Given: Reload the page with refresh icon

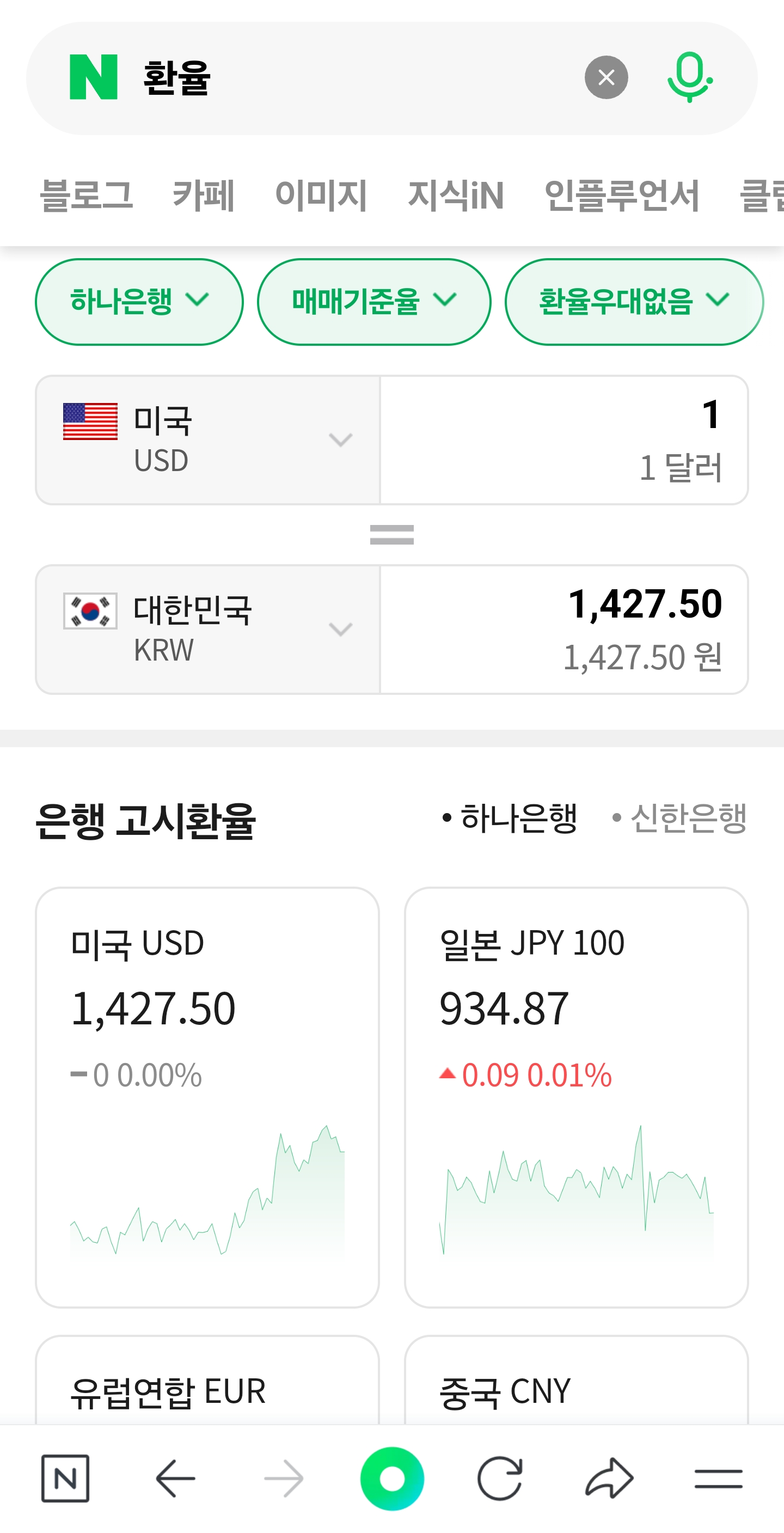Looking at the screenshot, I should click(500, 1478).
